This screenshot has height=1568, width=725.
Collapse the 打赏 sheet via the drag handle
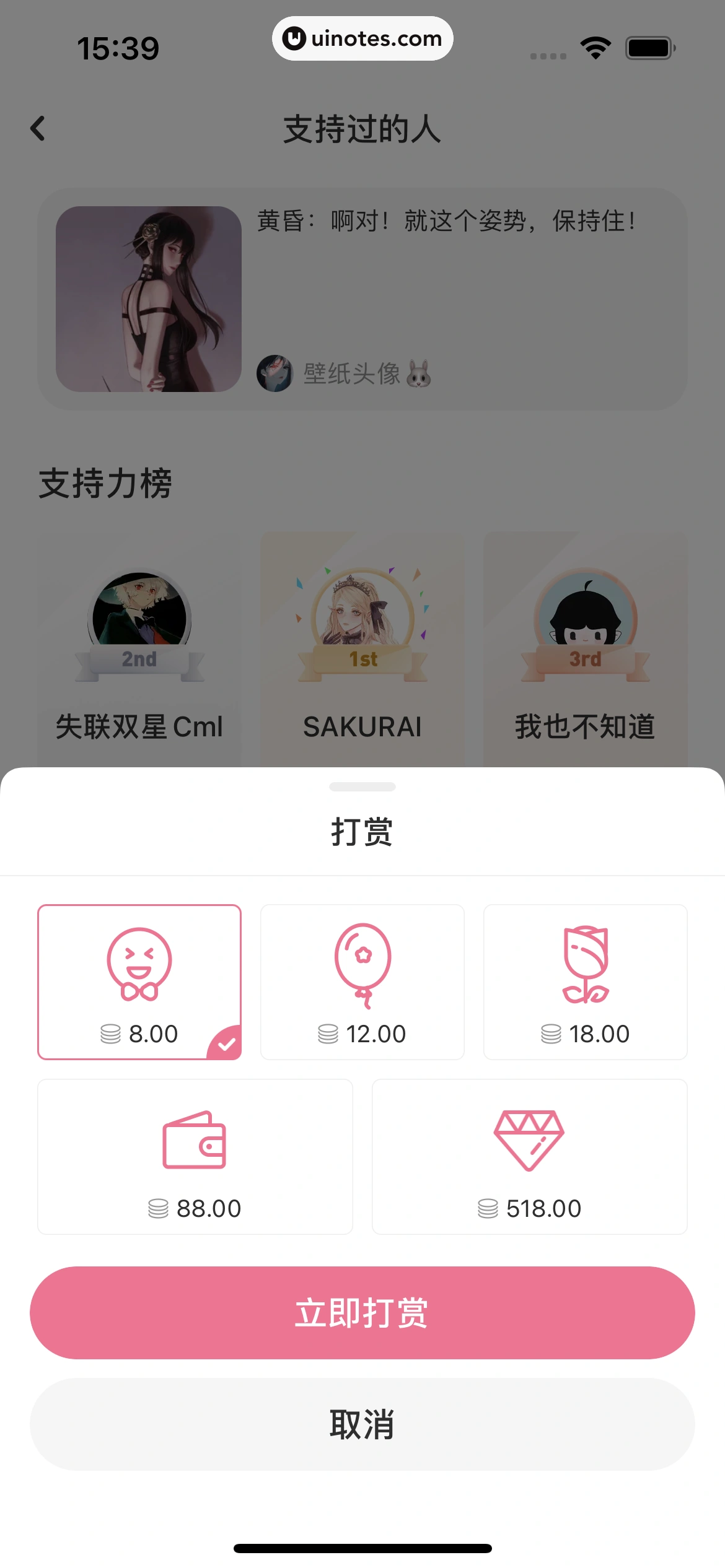[x=362, y=787]
